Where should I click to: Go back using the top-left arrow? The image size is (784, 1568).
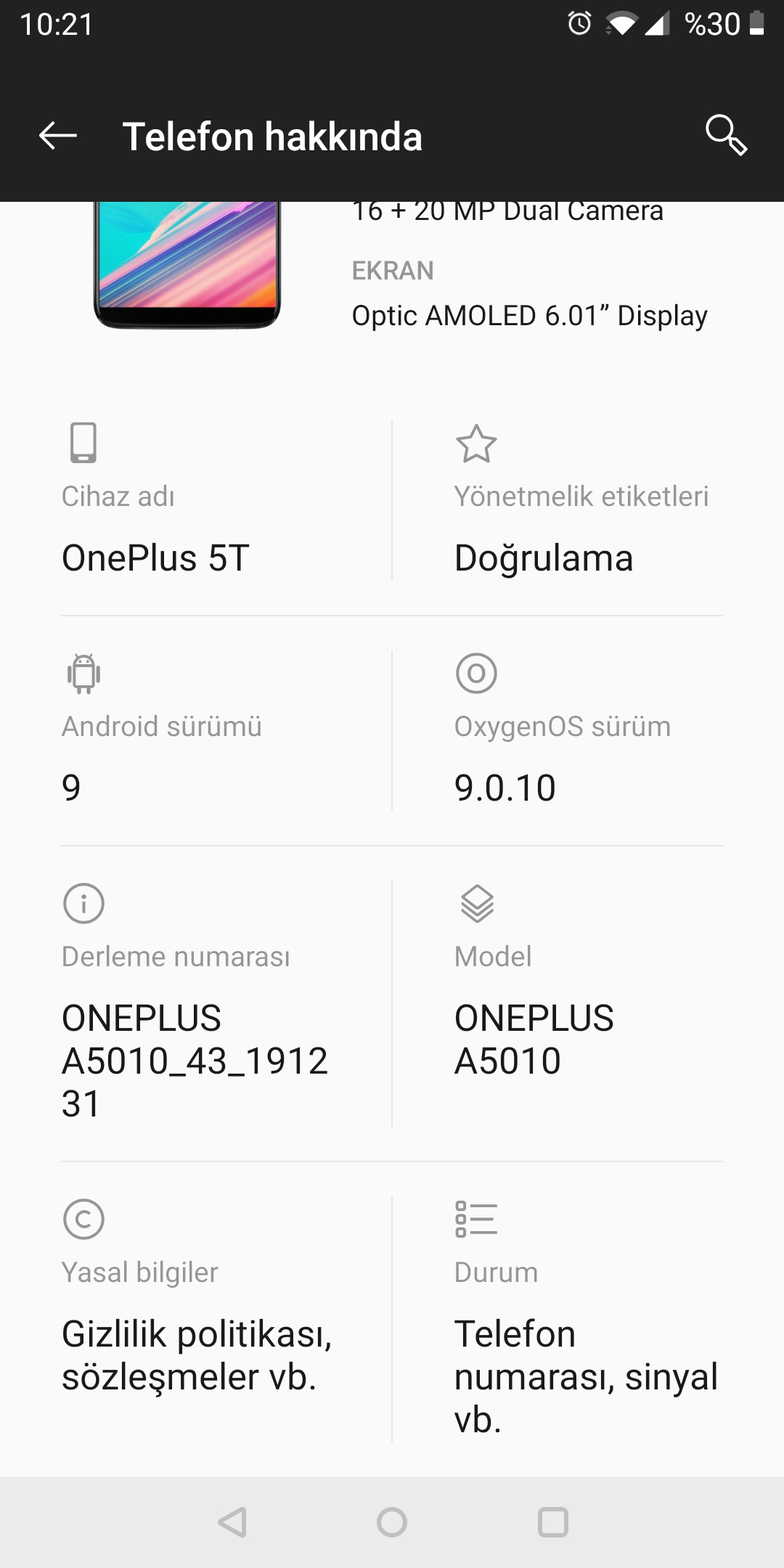coord(58,136)
